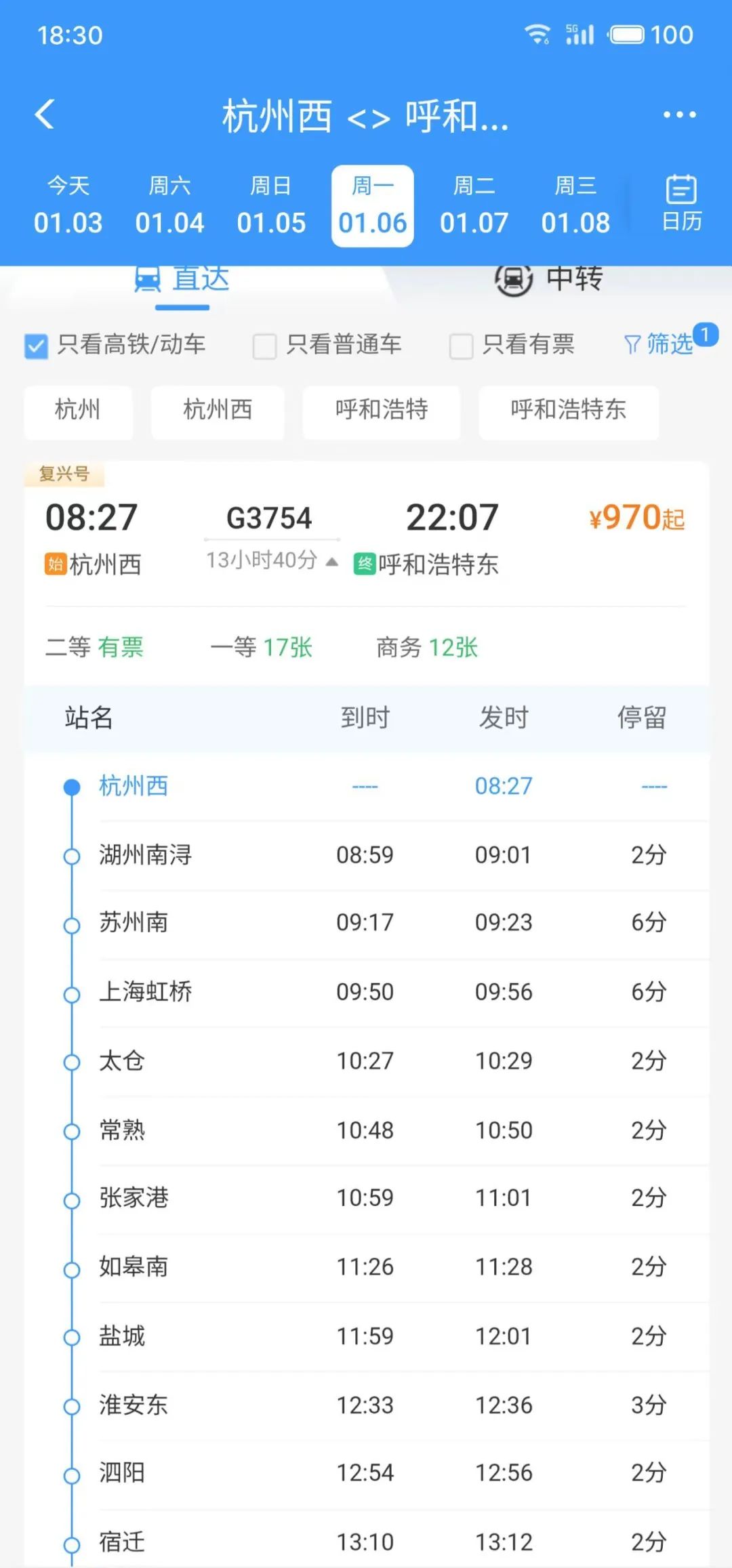
Task: Choose the 杭州 station chip
Action: [78, 413]
